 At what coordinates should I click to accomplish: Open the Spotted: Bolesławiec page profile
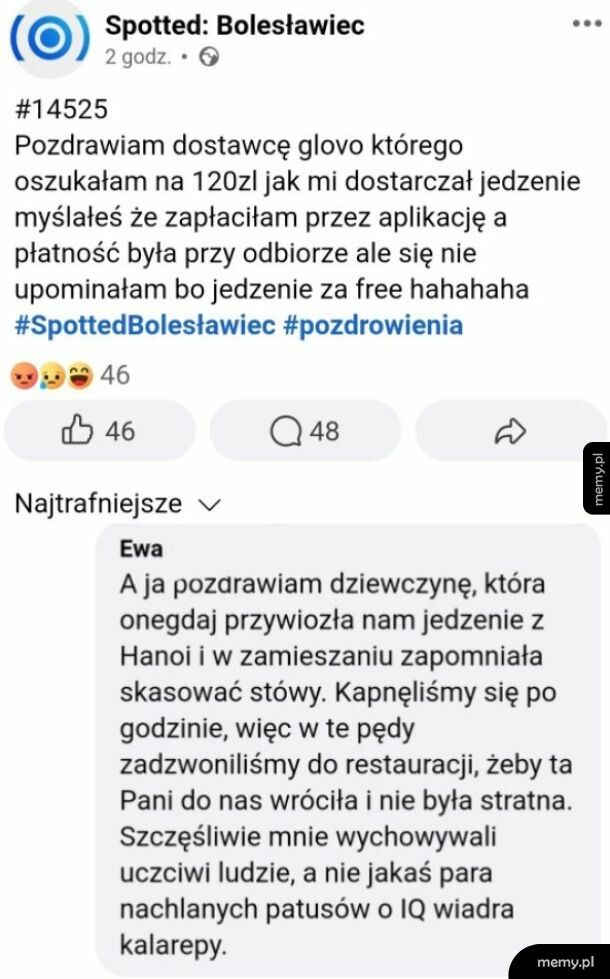[234, 25]
